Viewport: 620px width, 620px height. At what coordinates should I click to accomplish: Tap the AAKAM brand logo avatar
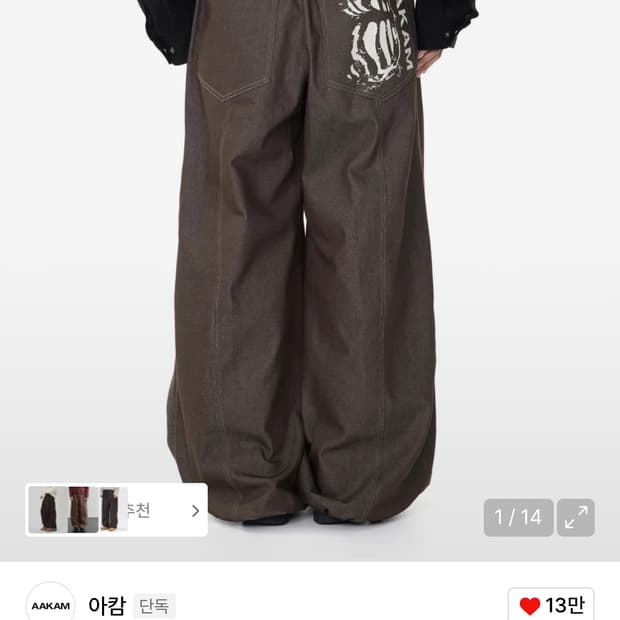(x=50, y=604)
